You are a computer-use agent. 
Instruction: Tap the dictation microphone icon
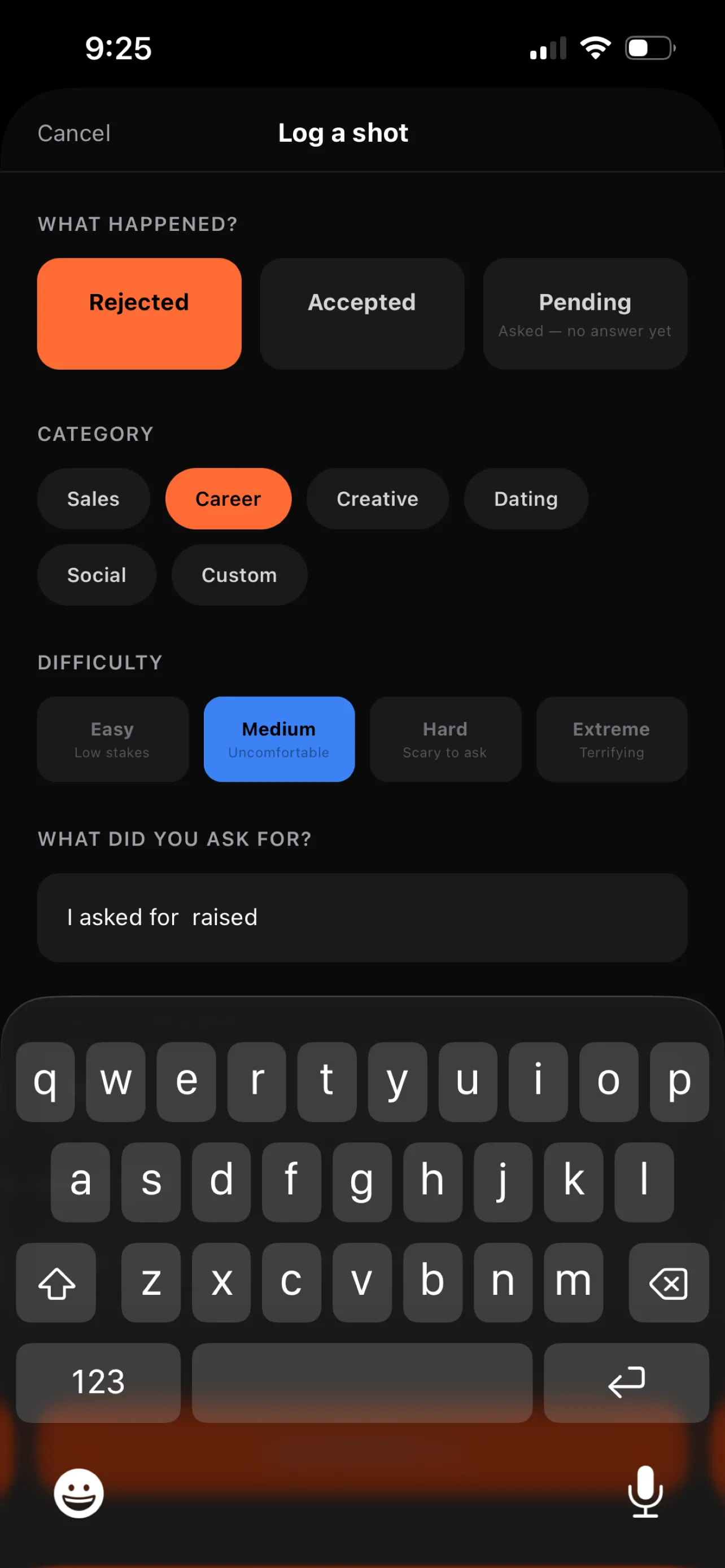646,1493
